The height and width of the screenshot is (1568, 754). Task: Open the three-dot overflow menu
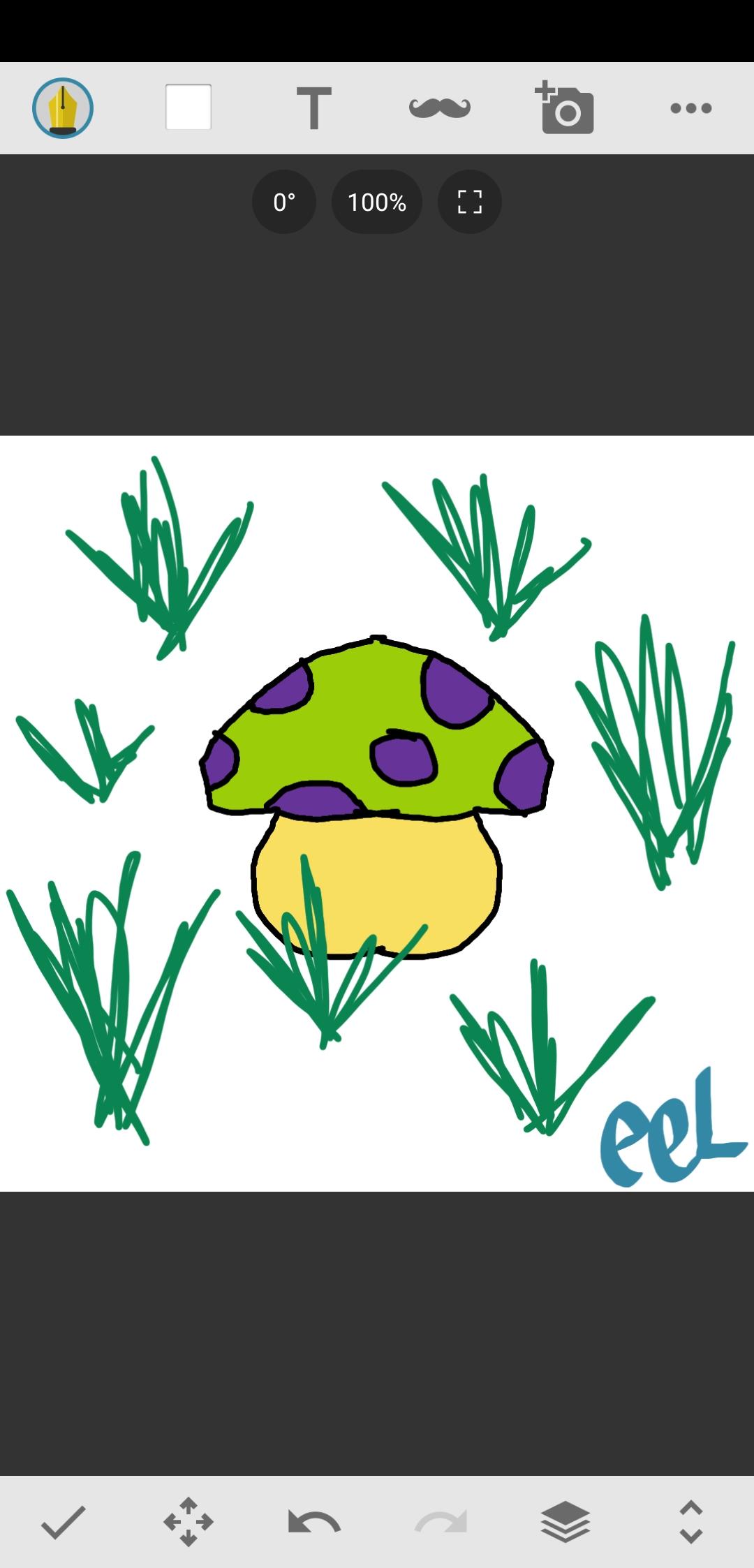click(690, 108)
